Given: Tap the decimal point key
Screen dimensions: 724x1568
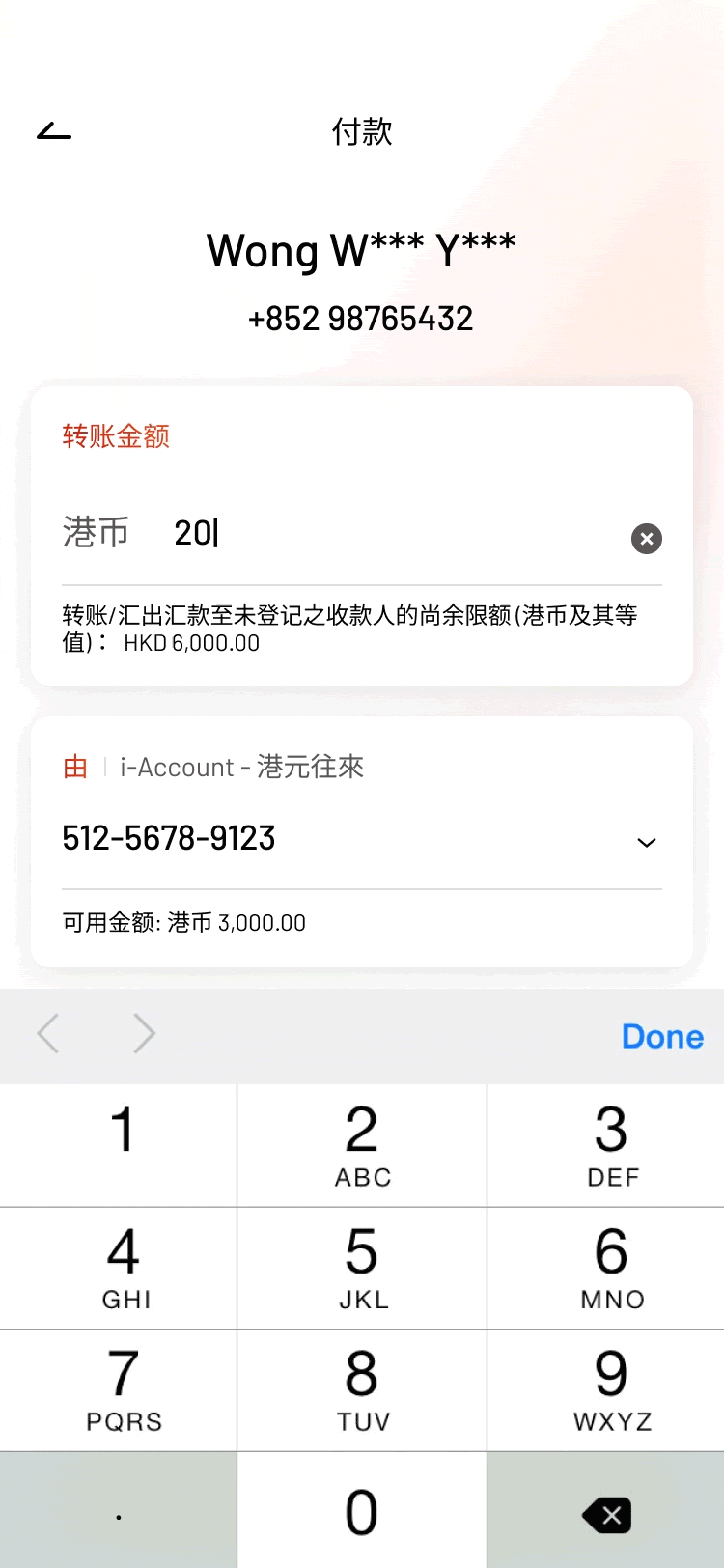Looking at the screenshot, I should coord(118,1511).
